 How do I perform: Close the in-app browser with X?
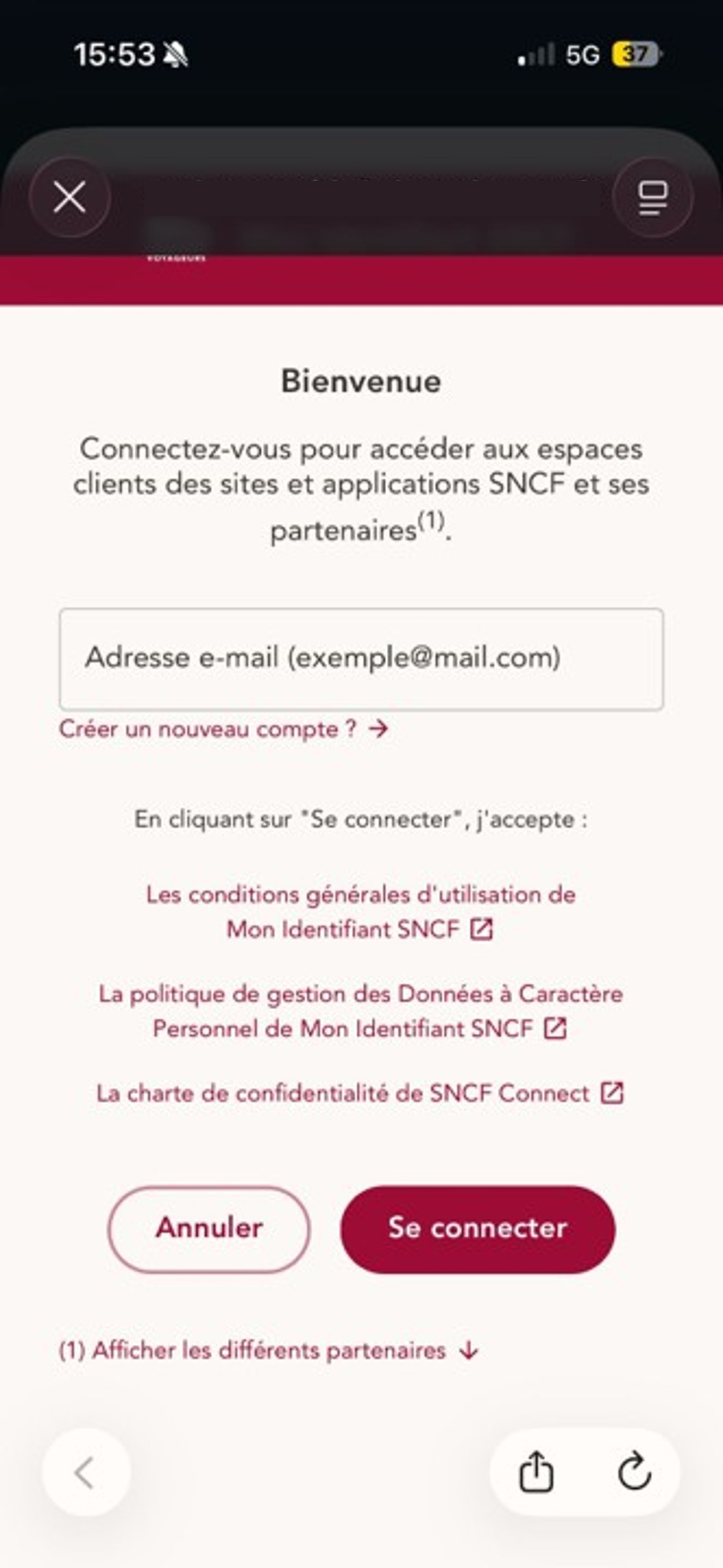[70, 197]
